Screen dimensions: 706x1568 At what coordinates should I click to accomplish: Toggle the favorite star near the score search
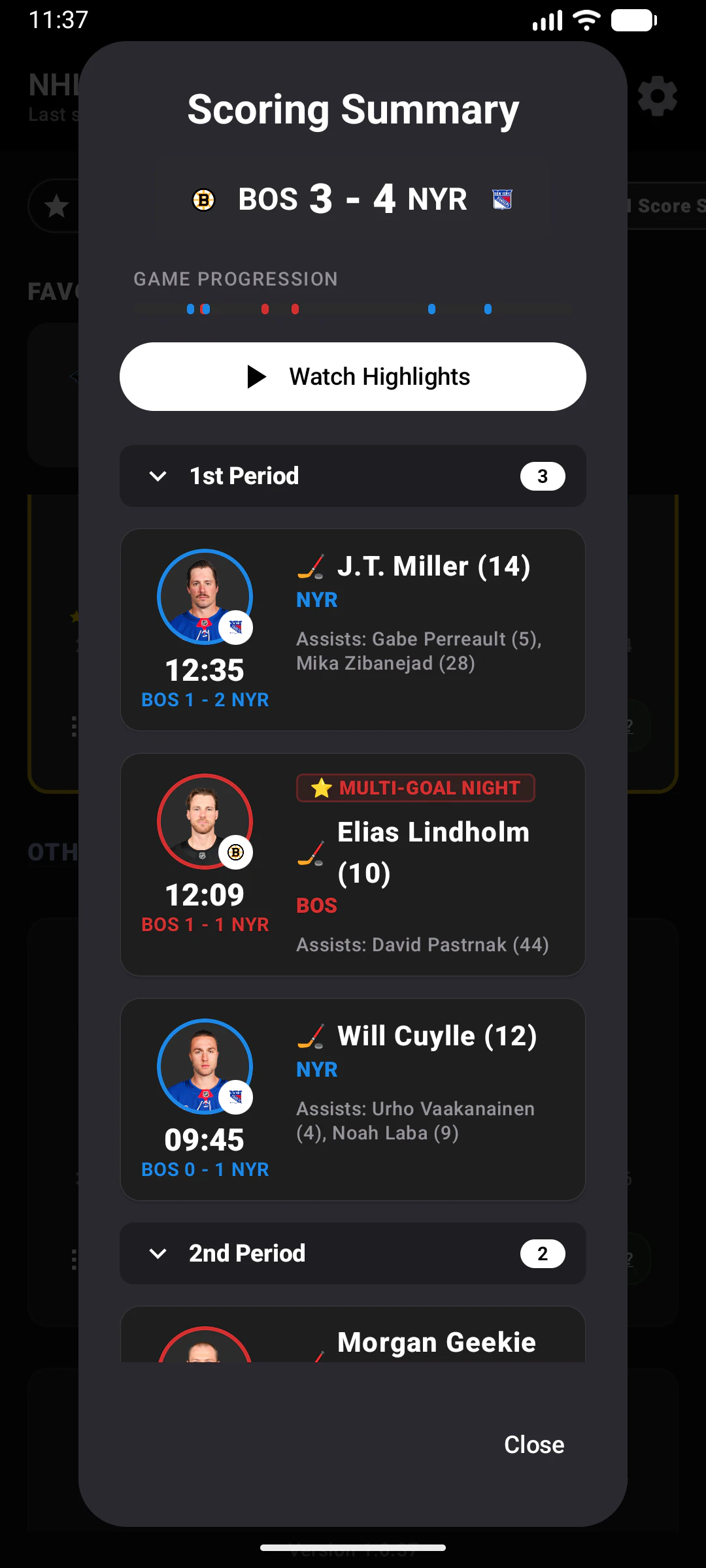tap(58, 206)
